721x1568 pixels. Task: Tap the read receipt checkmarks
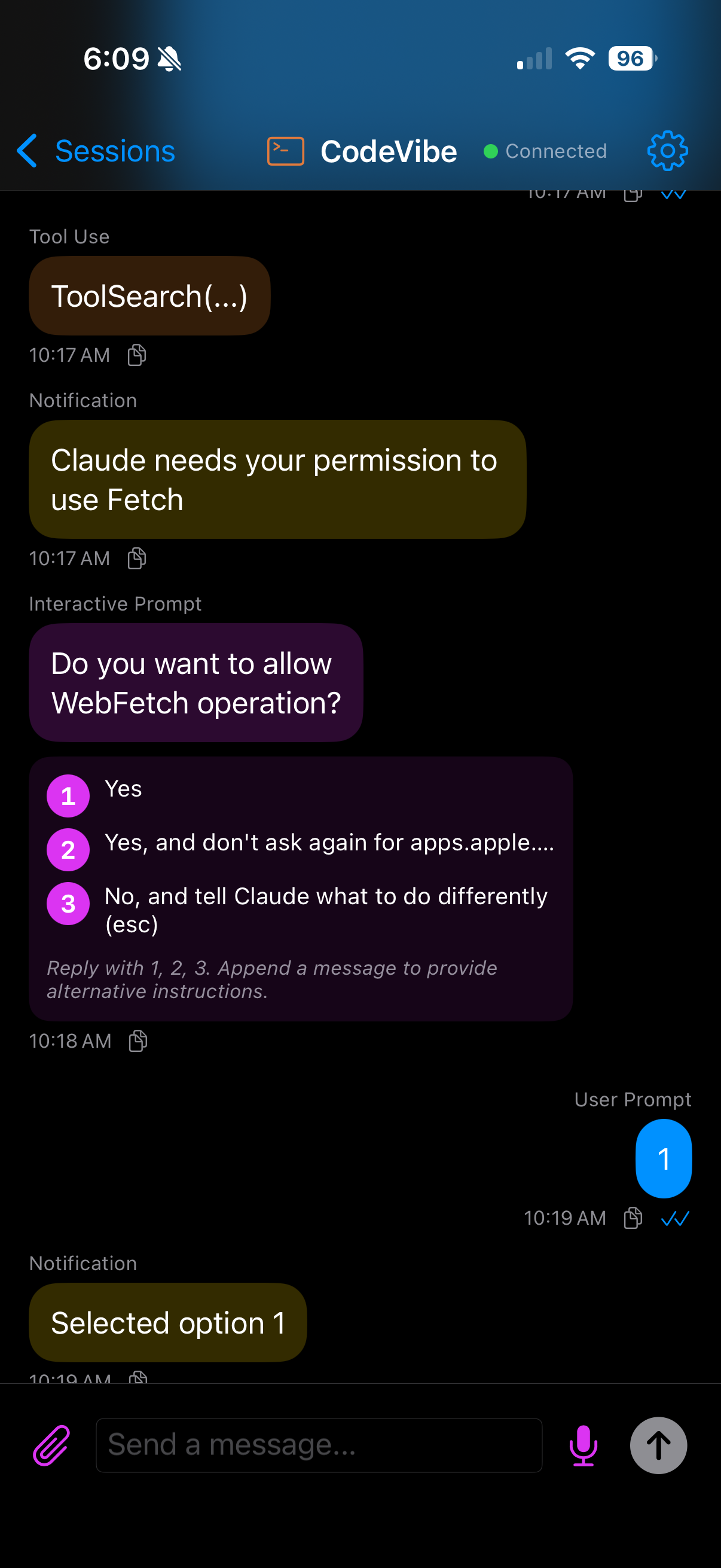(x=674, y=1218)
